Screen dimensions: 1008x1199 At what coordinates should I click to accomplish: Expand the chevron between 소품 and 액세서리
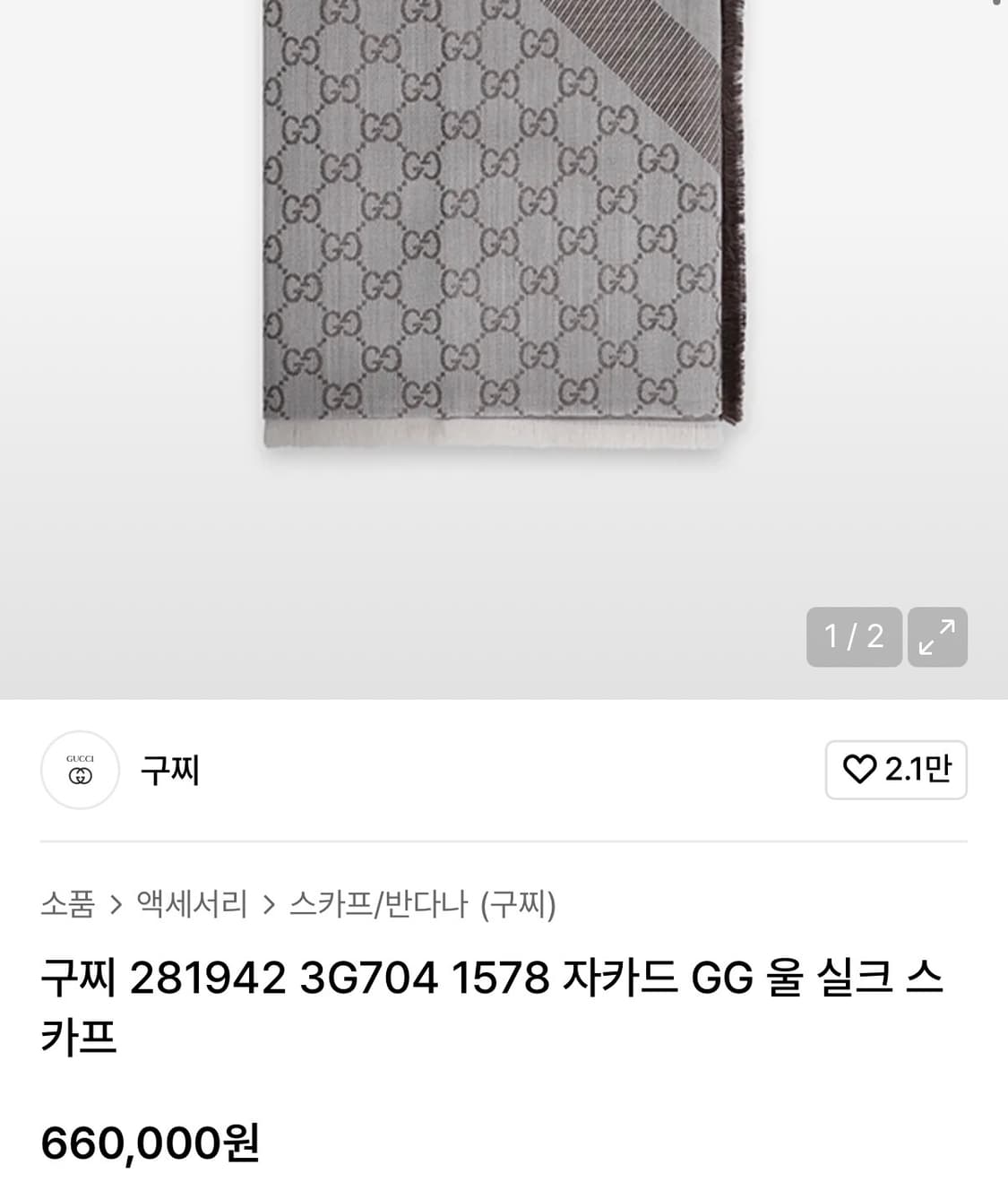tap(116, 905)
